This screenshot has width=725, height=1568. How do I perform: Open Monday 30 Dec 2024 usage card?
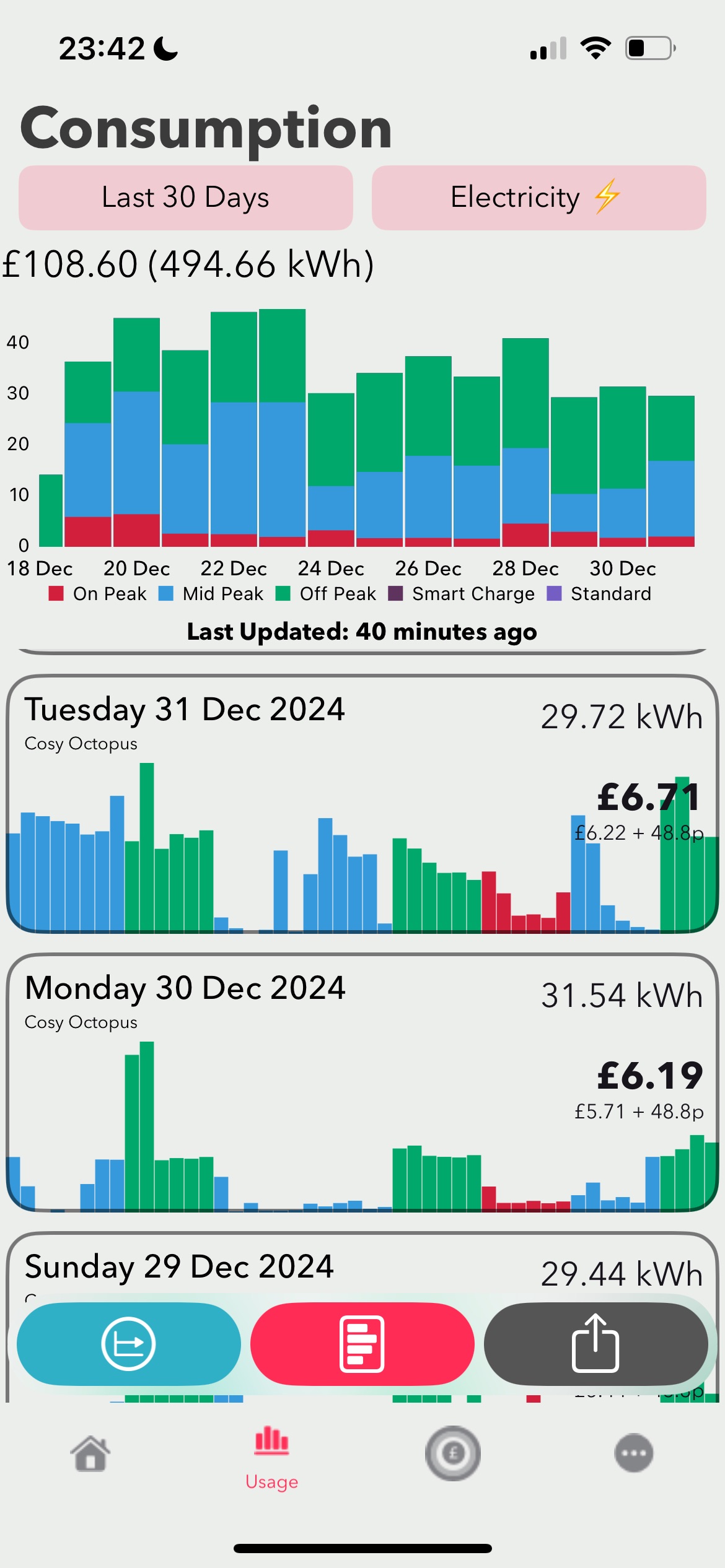(x=362, y=1081)
